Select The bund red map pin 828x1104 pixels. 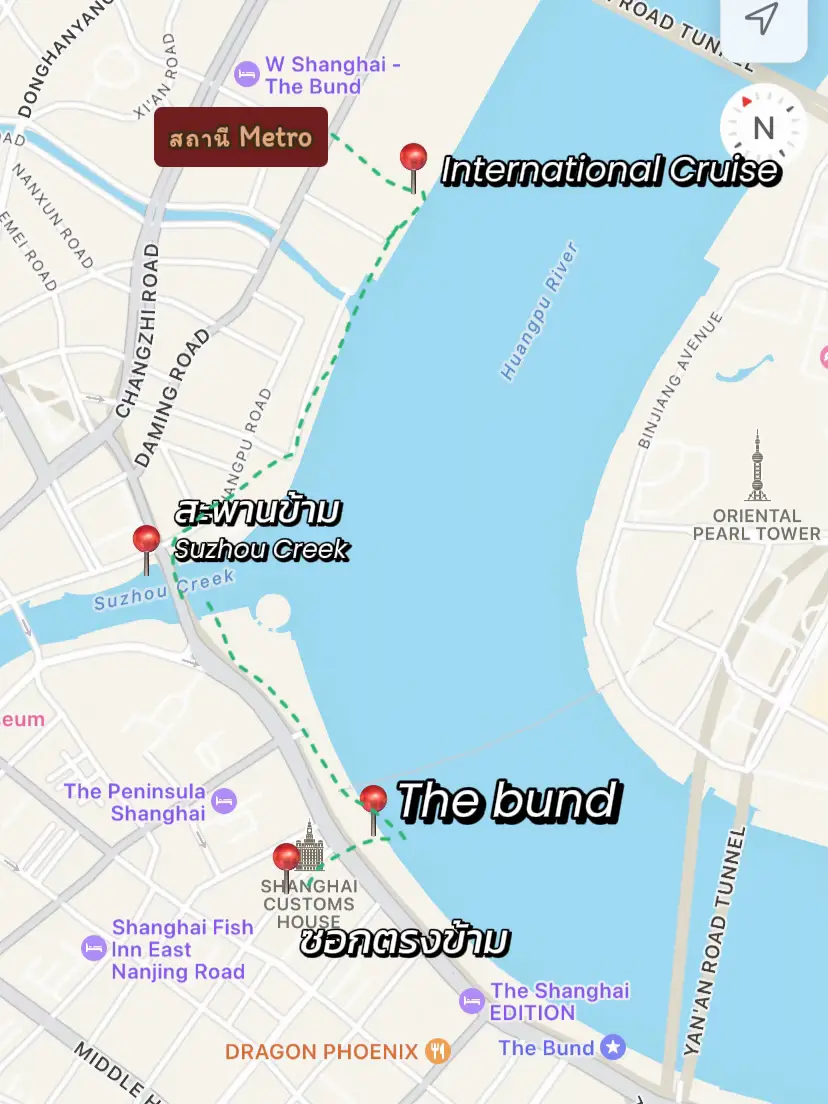(374, 799)
